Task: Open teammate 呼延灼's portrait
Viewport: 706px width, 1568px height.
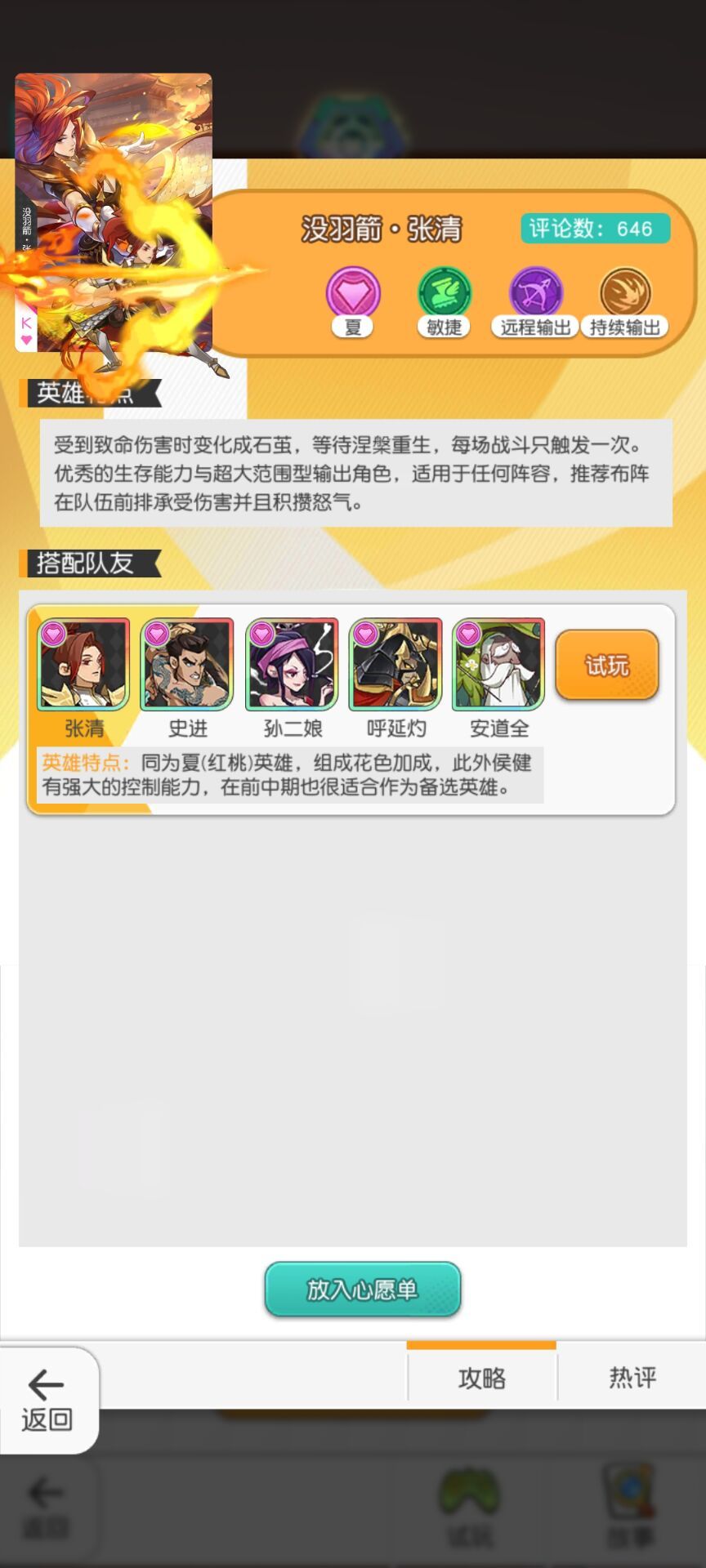Action: (395, 664)
